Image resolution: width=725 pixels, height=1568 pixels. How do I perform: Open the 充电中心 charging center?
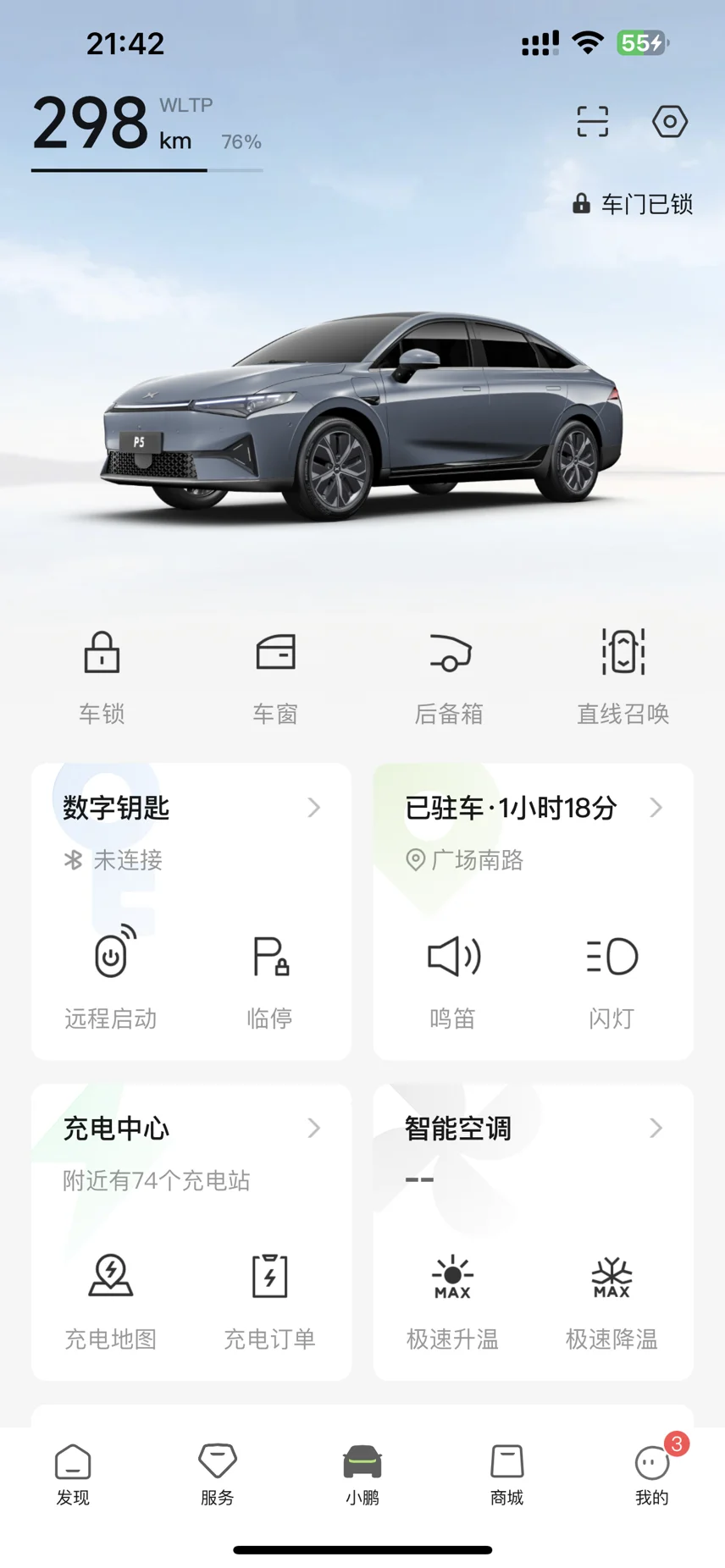[x=191, y=1129]
